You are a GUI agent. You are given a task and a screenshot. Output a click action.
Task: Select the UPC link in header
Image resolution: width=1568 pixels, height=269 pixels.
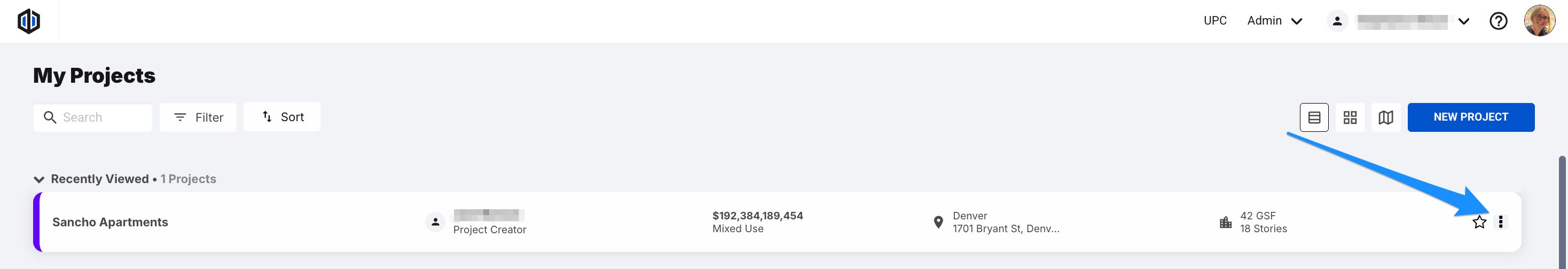[x=1214, y=21]
